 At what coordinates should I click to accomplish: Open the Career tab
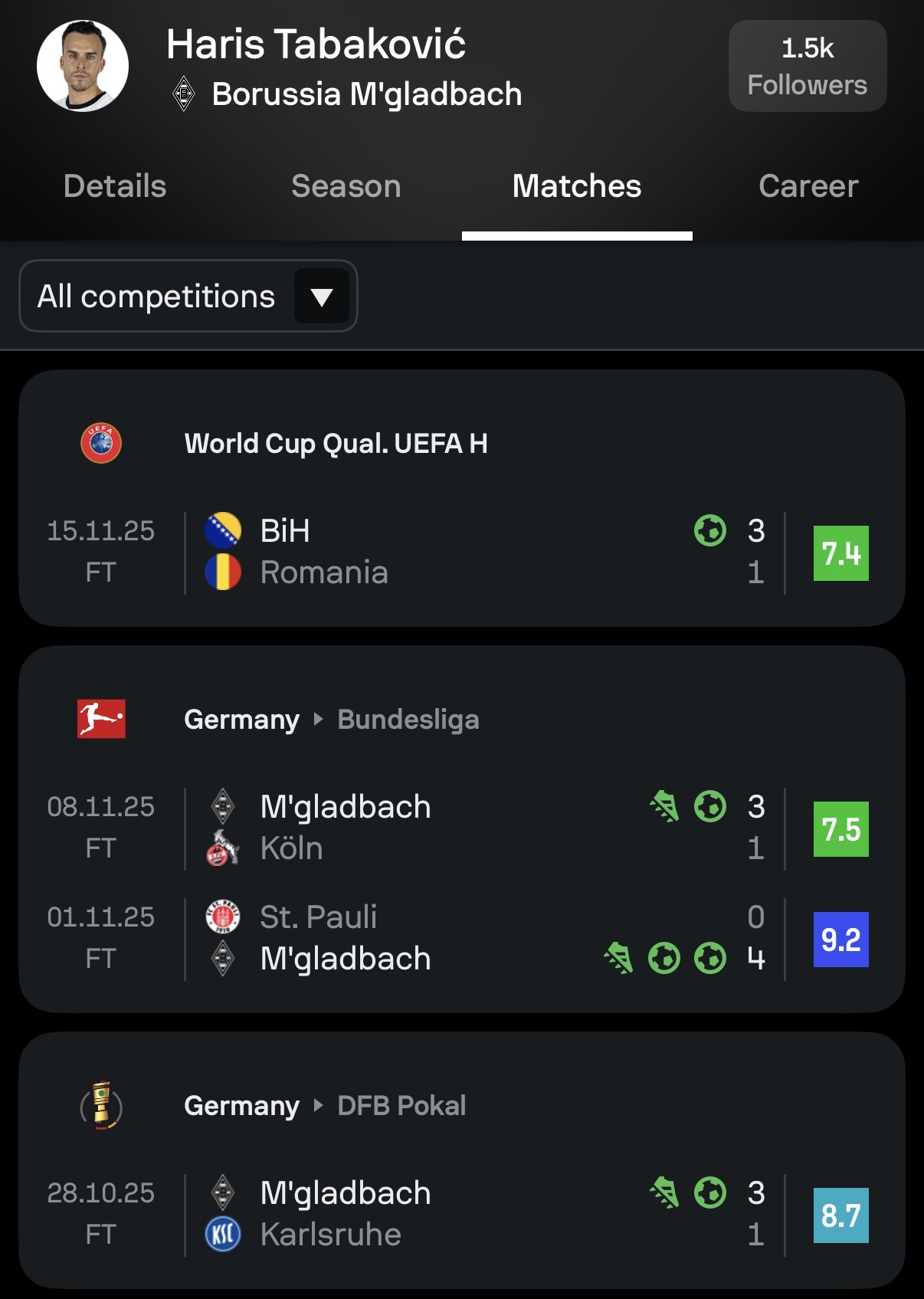(x=808, y=186)
